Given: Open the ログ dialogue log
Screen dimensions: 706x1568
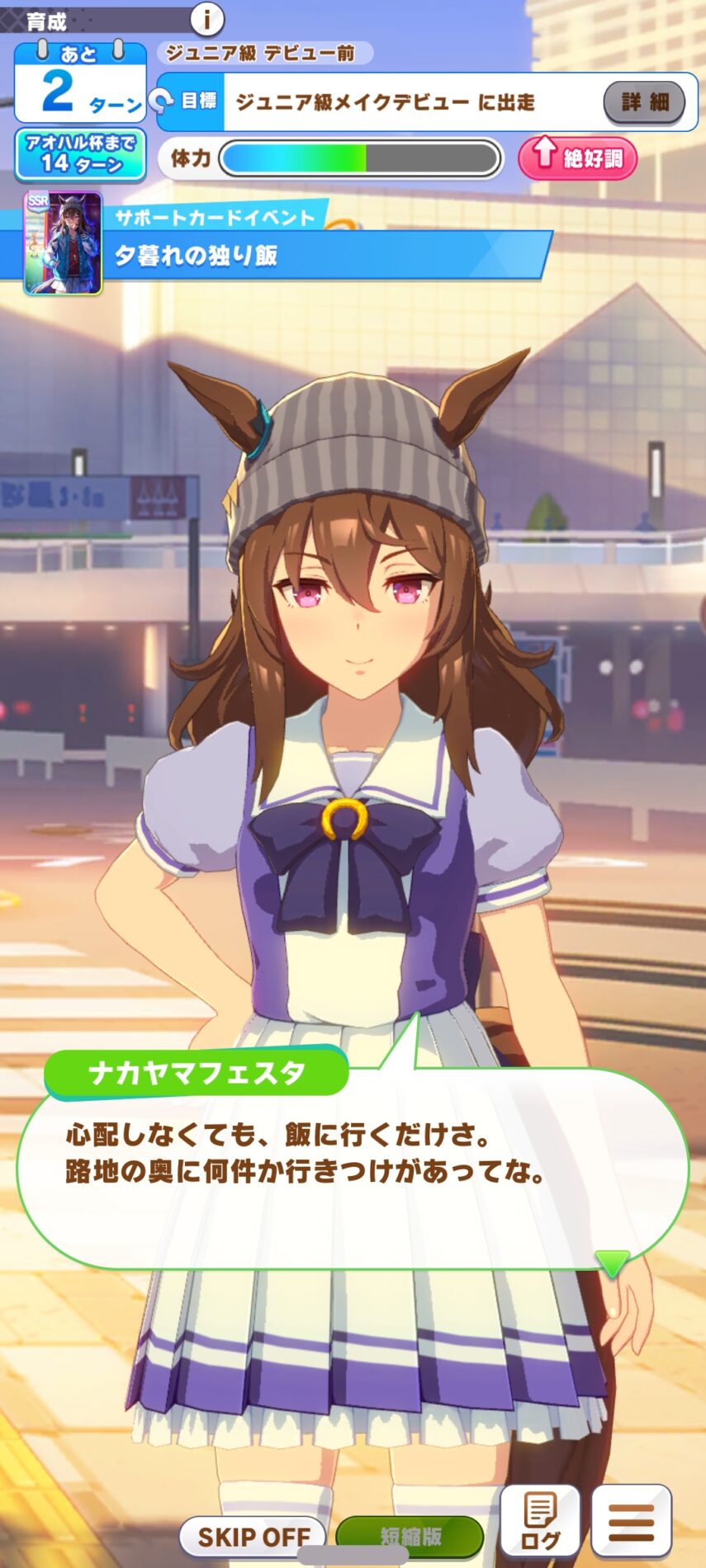Looking at the screenshot, I should pos(539,1522).
